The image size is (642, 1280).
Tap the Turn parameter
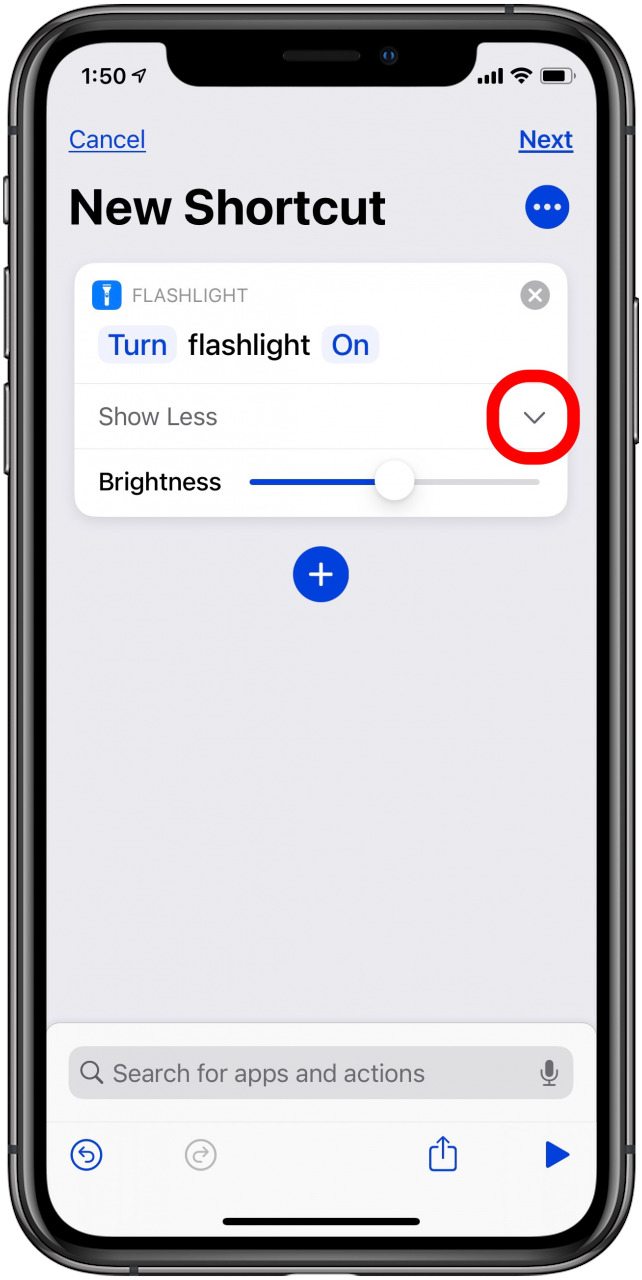pyautogui.click(x=137, y=345)
